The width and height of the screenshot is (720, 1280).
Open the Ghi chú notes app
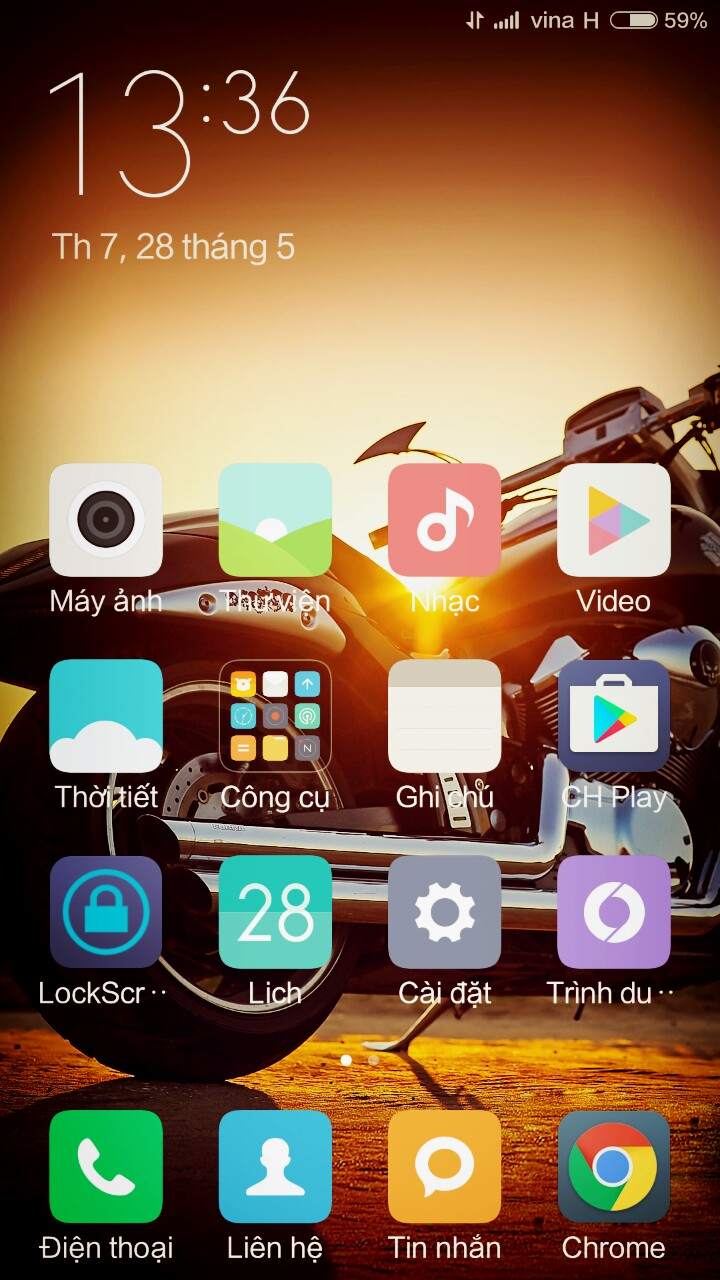(444, 716)
